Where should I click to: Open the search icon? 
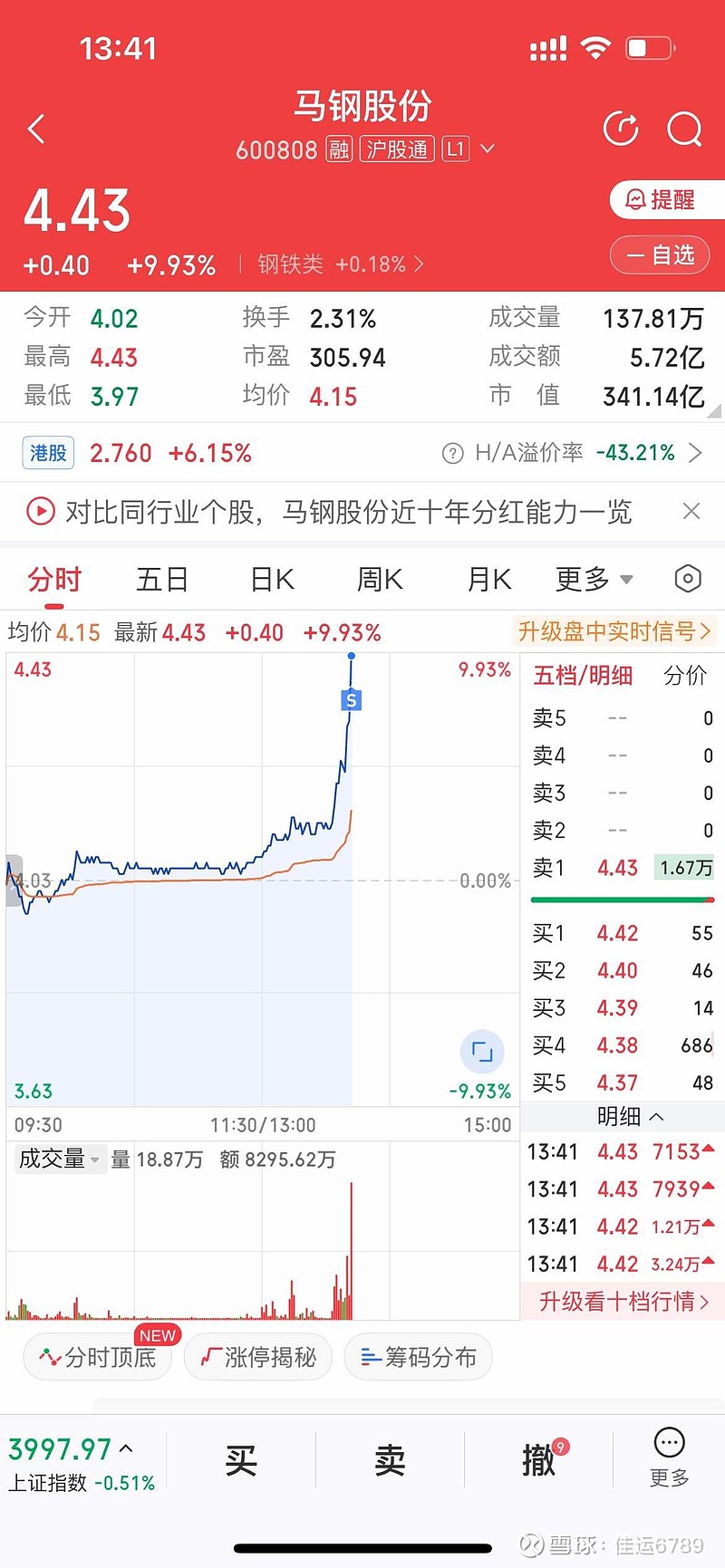click(x=684, y=130)
